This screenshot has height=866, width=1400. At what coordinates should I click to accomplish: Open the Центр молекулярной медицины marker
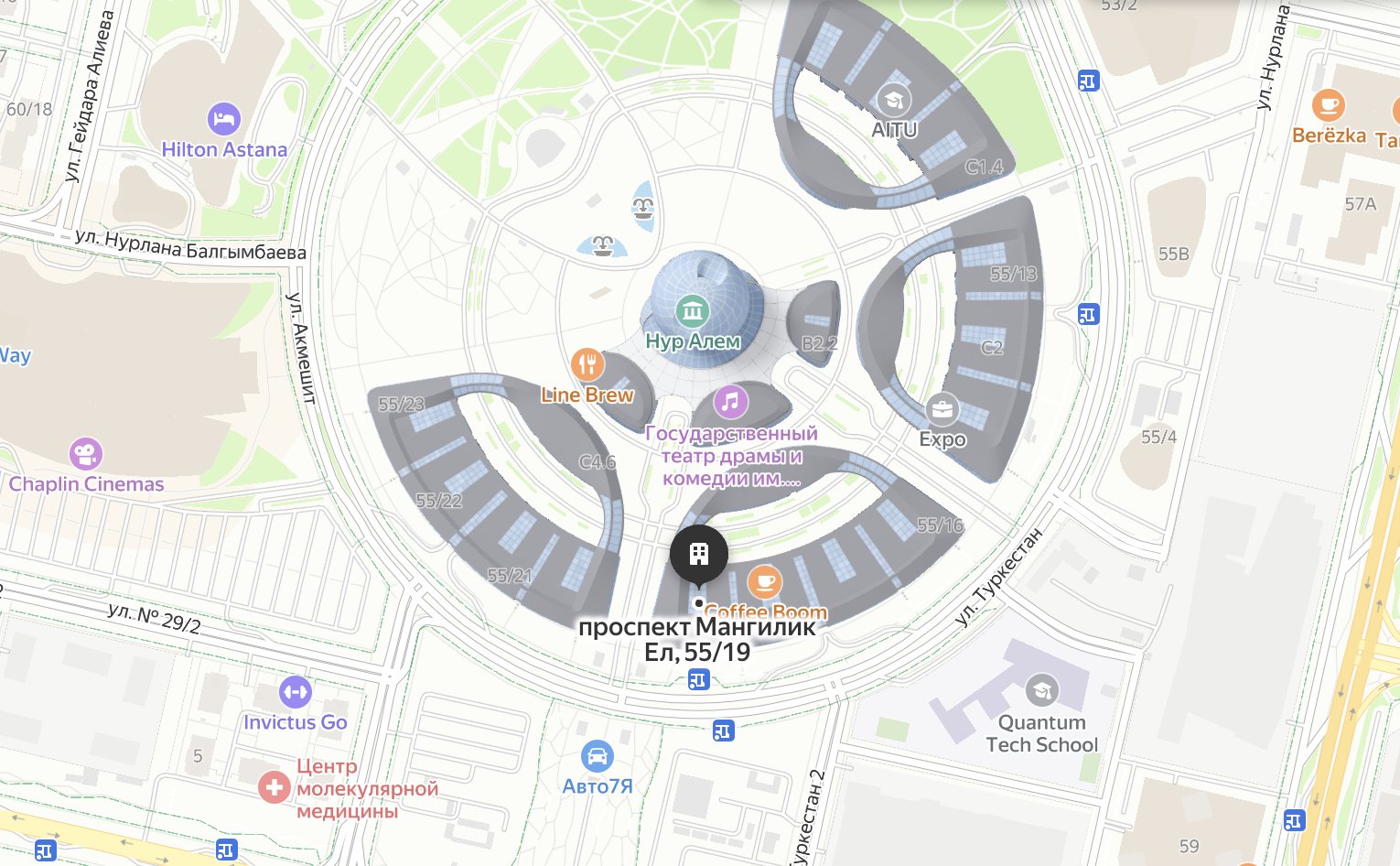click(275, 787)
